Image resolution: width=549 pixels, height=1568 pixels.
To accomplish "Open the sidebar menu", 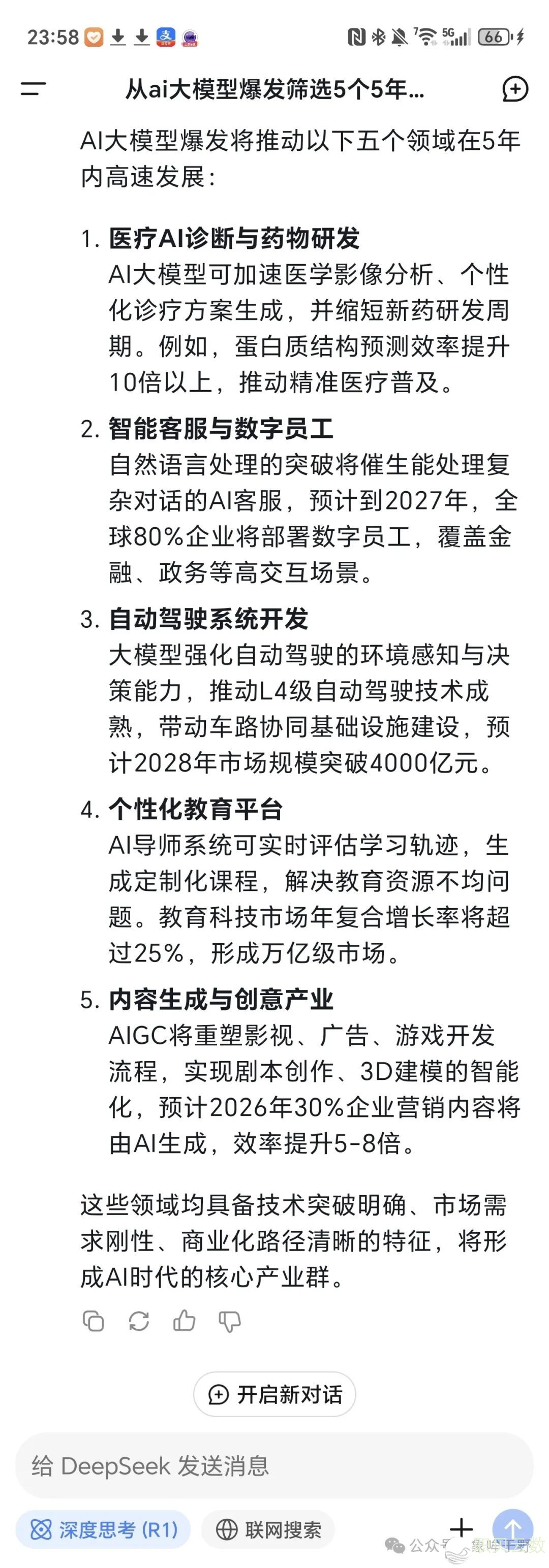I will 33,89.
